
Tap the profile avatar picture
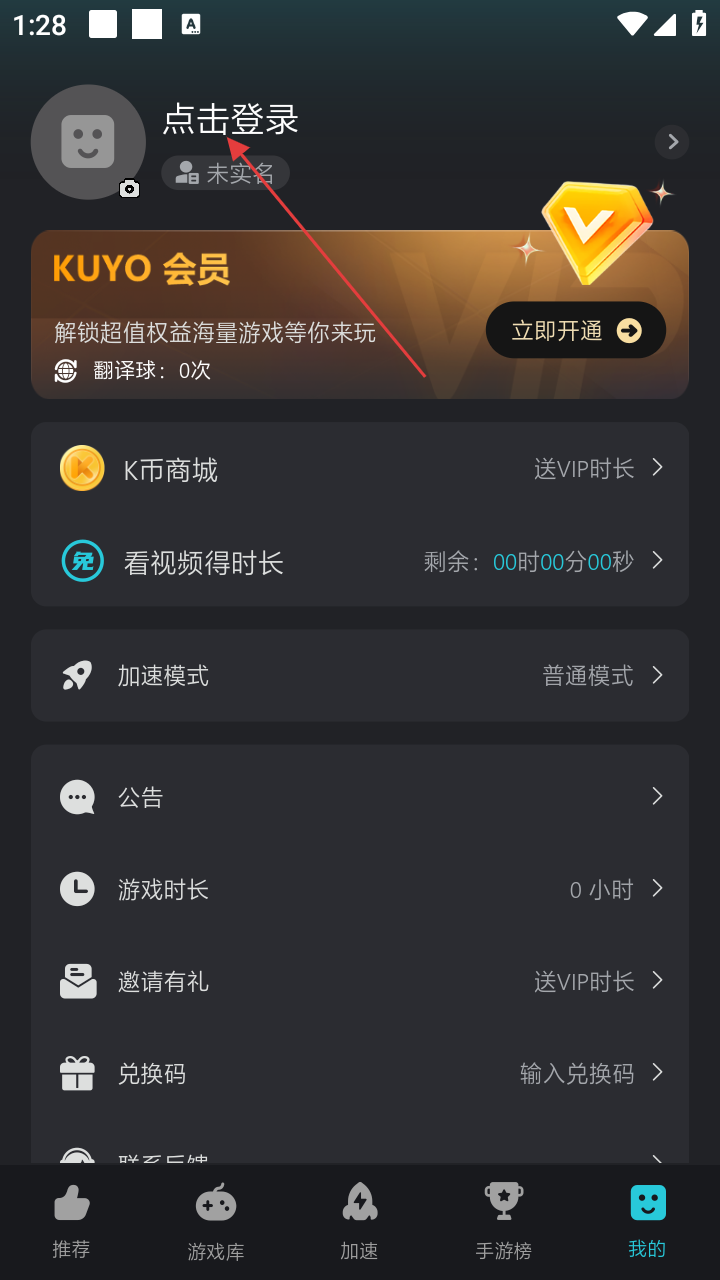pyautogui.click(x=88, y=142)
